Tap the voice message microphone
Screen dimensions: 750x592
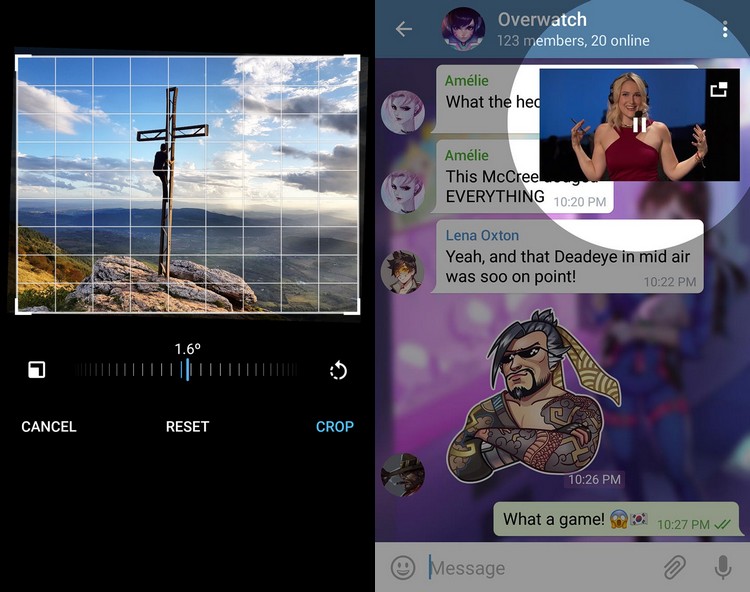tap(722, 568)
